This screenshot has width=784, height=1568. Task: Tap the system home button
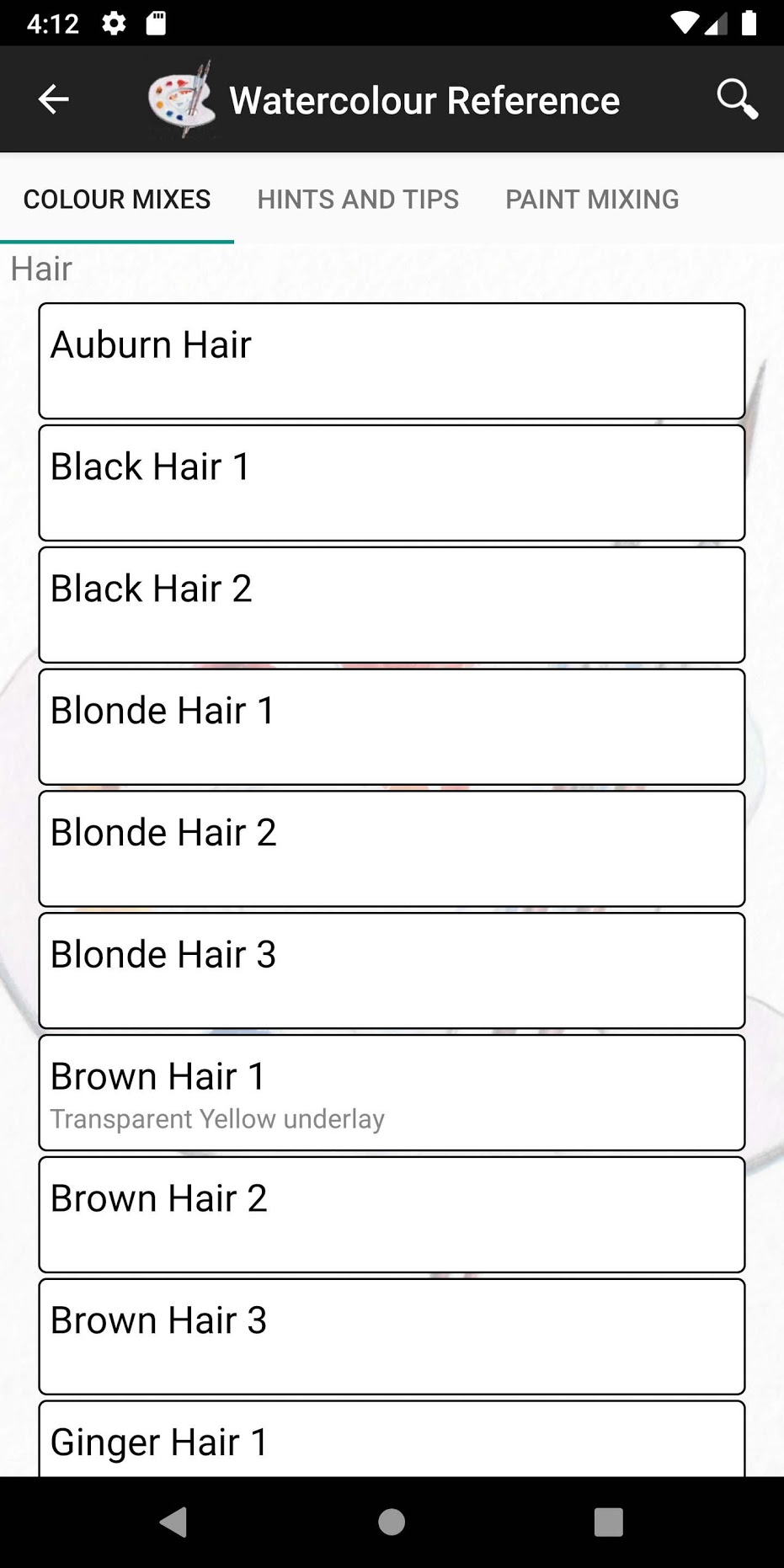[392, 1522]
